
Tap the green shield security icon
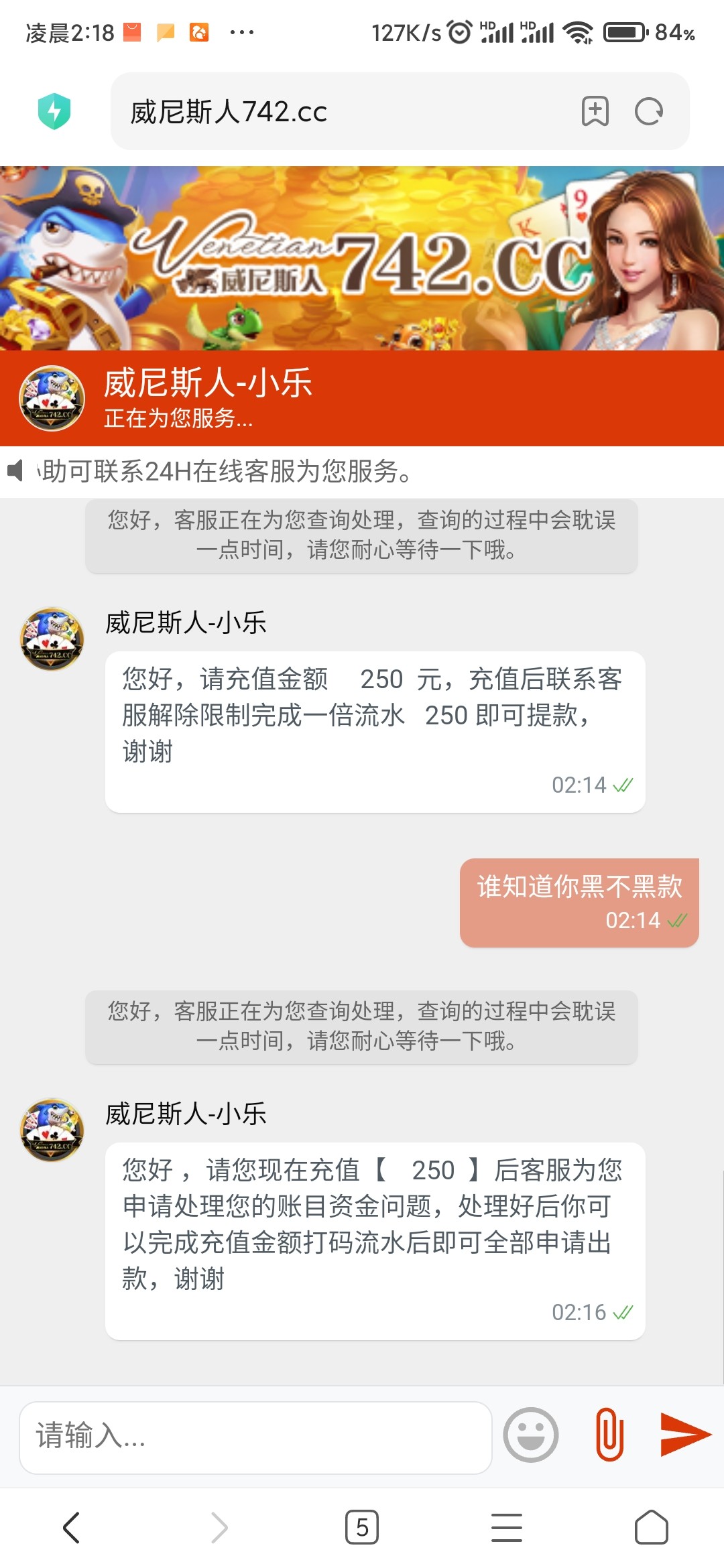pyautogui.click(x=54, y=111)
